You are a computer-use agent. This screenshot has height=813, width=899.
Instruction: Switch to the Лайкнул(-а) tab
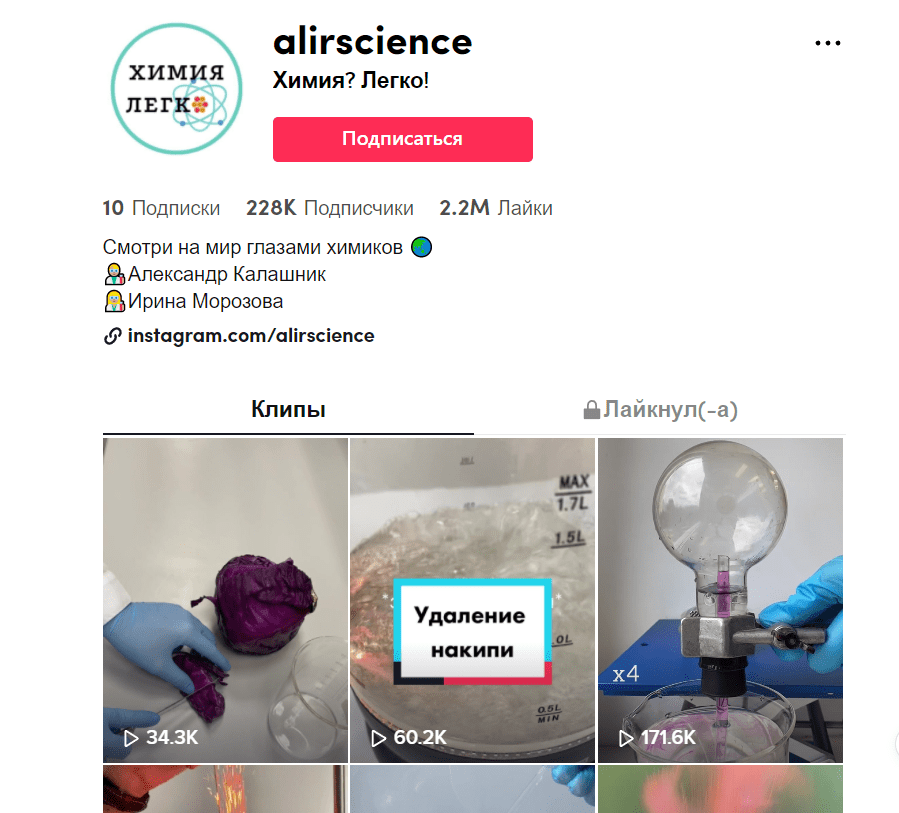660,410
